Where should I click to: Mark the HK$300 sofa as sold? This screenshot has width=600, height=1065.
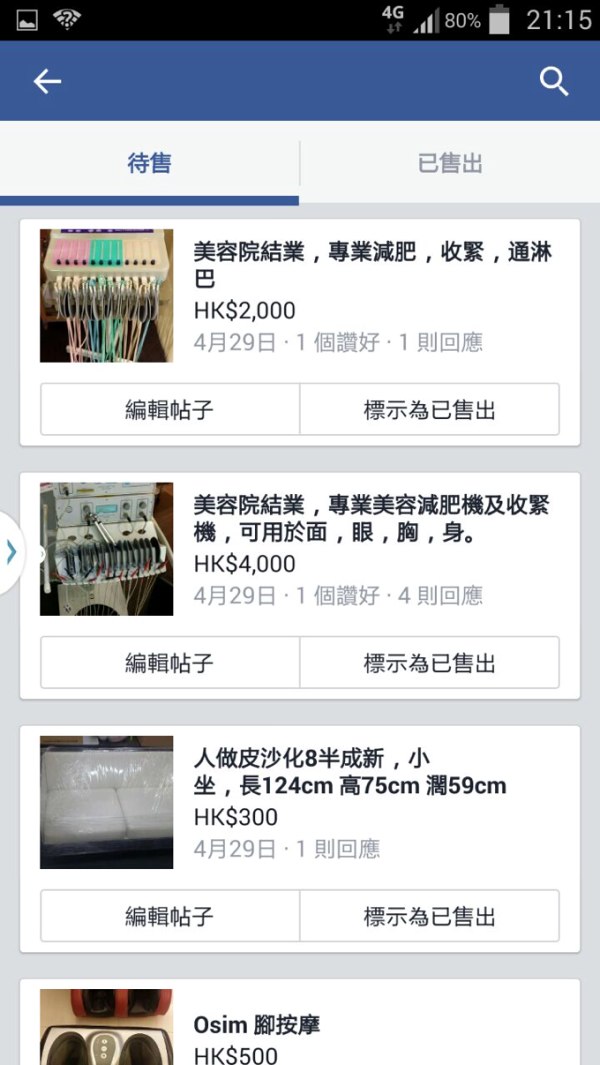click(x=429, y=915)
